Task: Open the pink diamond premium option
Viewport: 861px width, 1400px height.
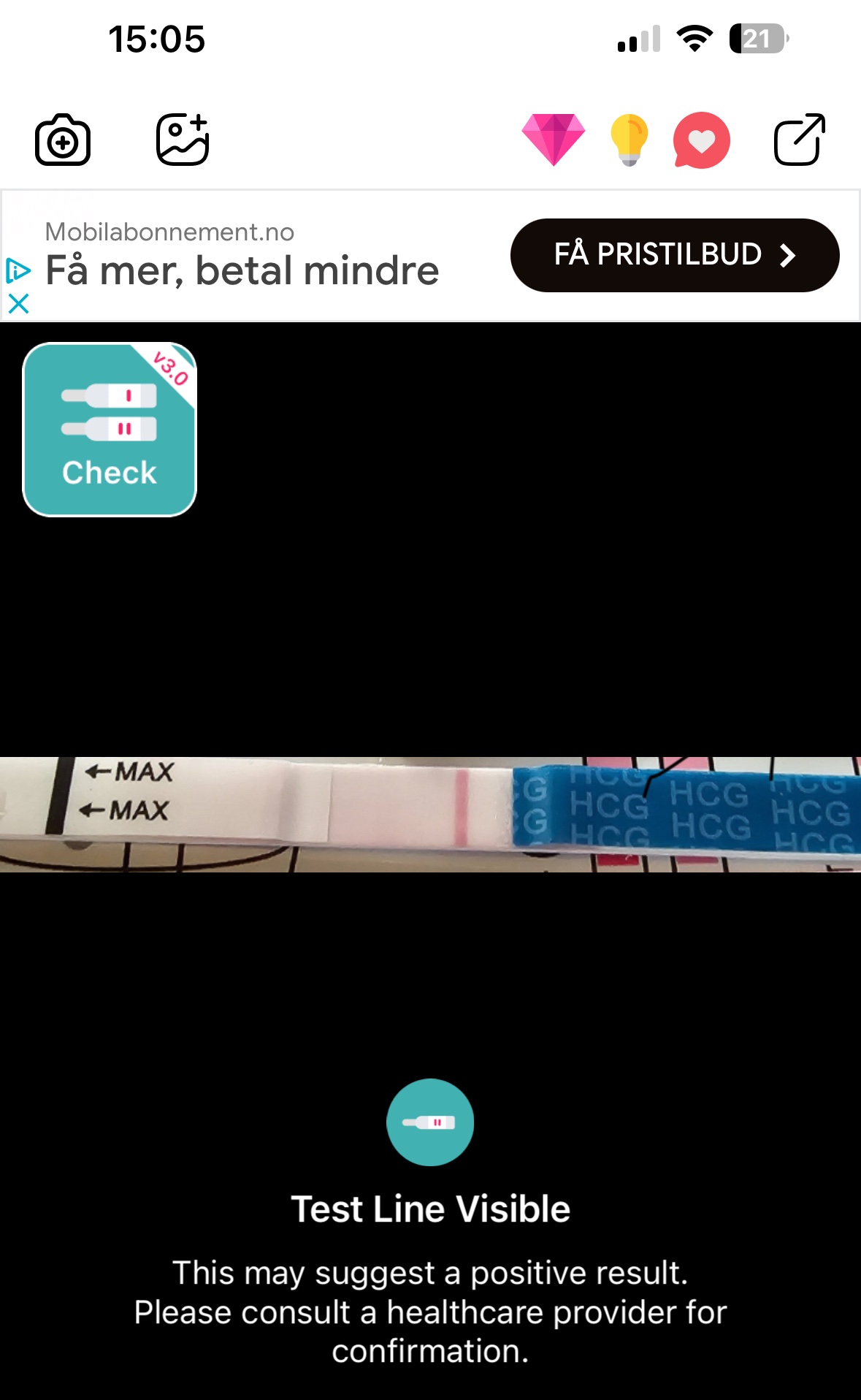Action: click(554, 139)
